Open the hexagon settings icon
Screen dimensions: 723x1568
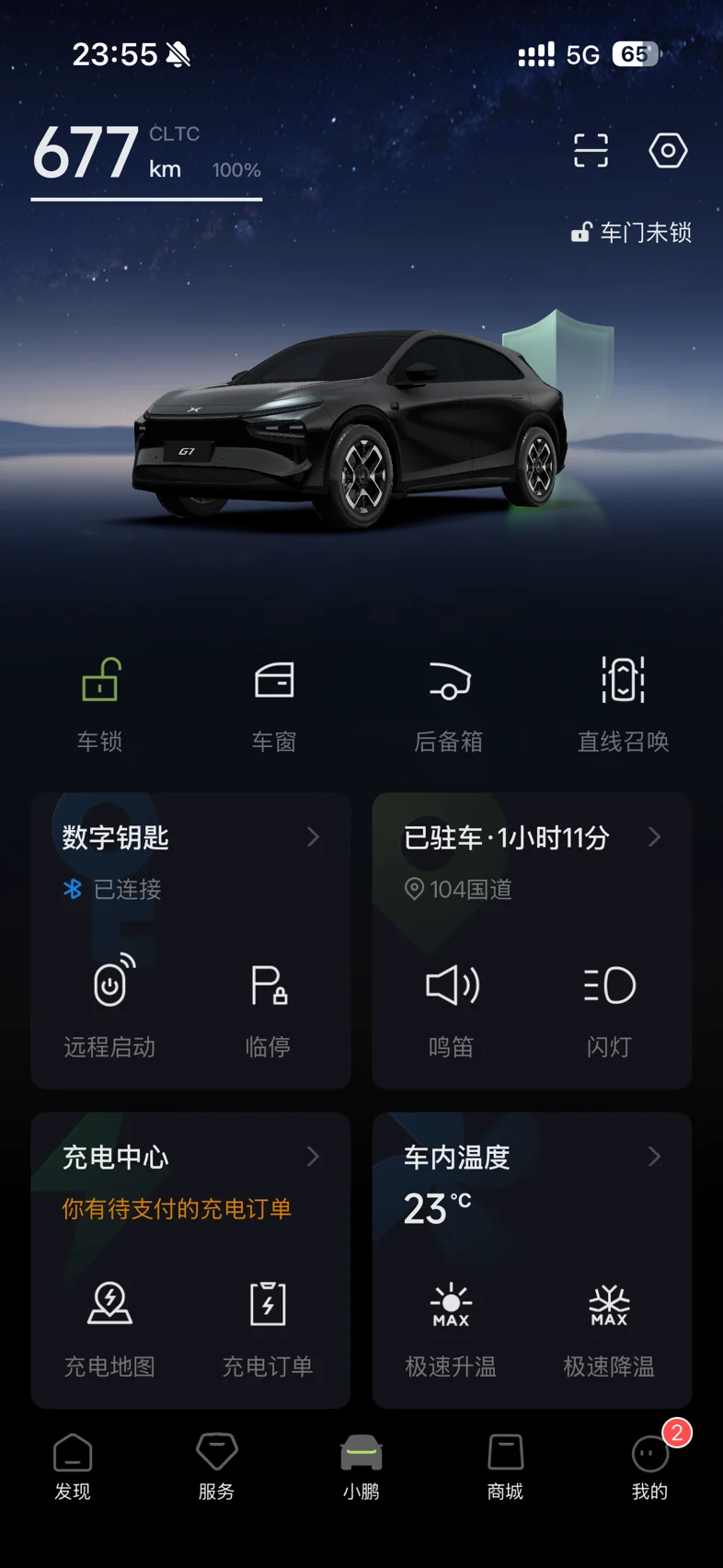tap(668, 150)
